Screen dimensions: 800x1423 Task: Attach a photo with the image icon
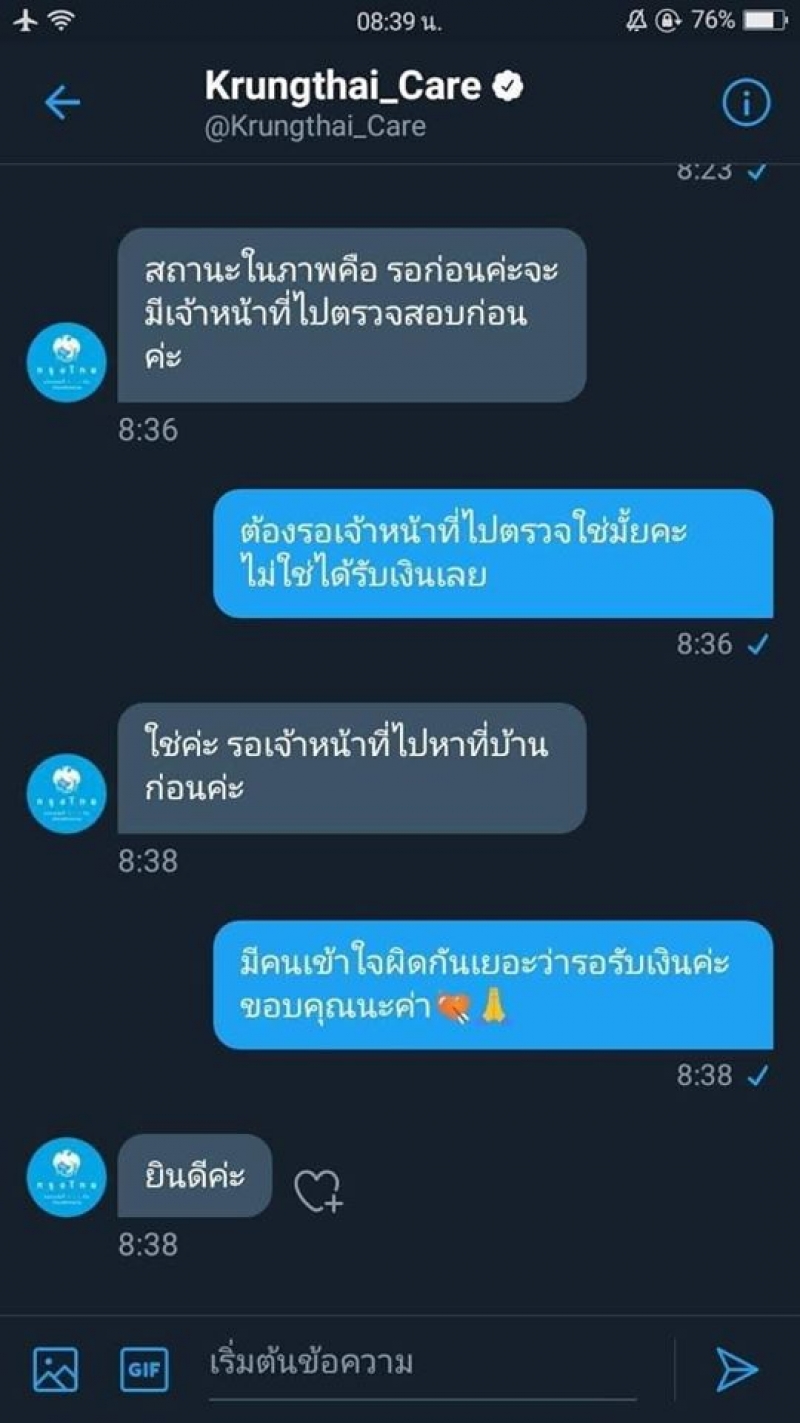(56, 1370)
